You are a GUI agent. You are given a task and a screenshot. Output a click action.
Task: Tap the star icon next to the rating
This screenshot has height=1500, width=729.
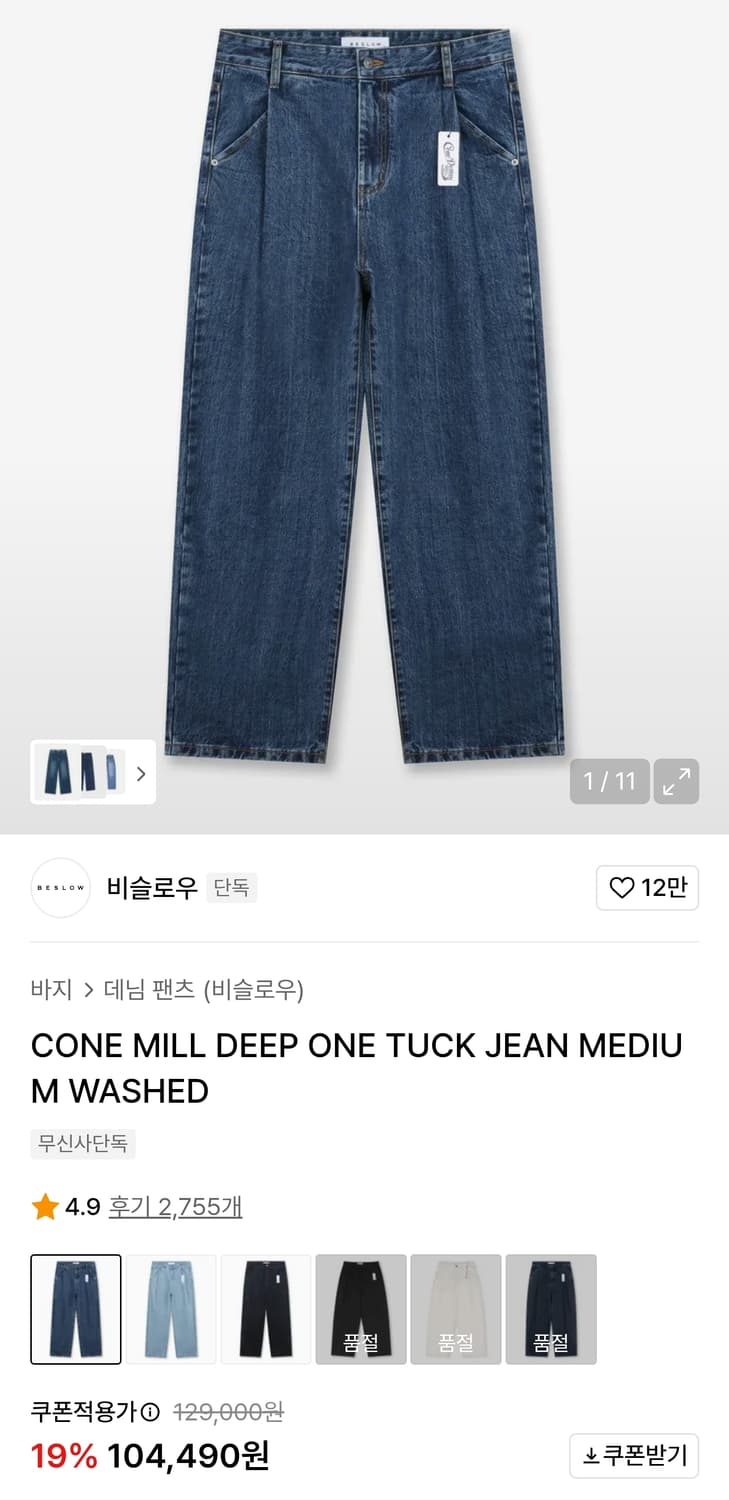point(44,1207)
